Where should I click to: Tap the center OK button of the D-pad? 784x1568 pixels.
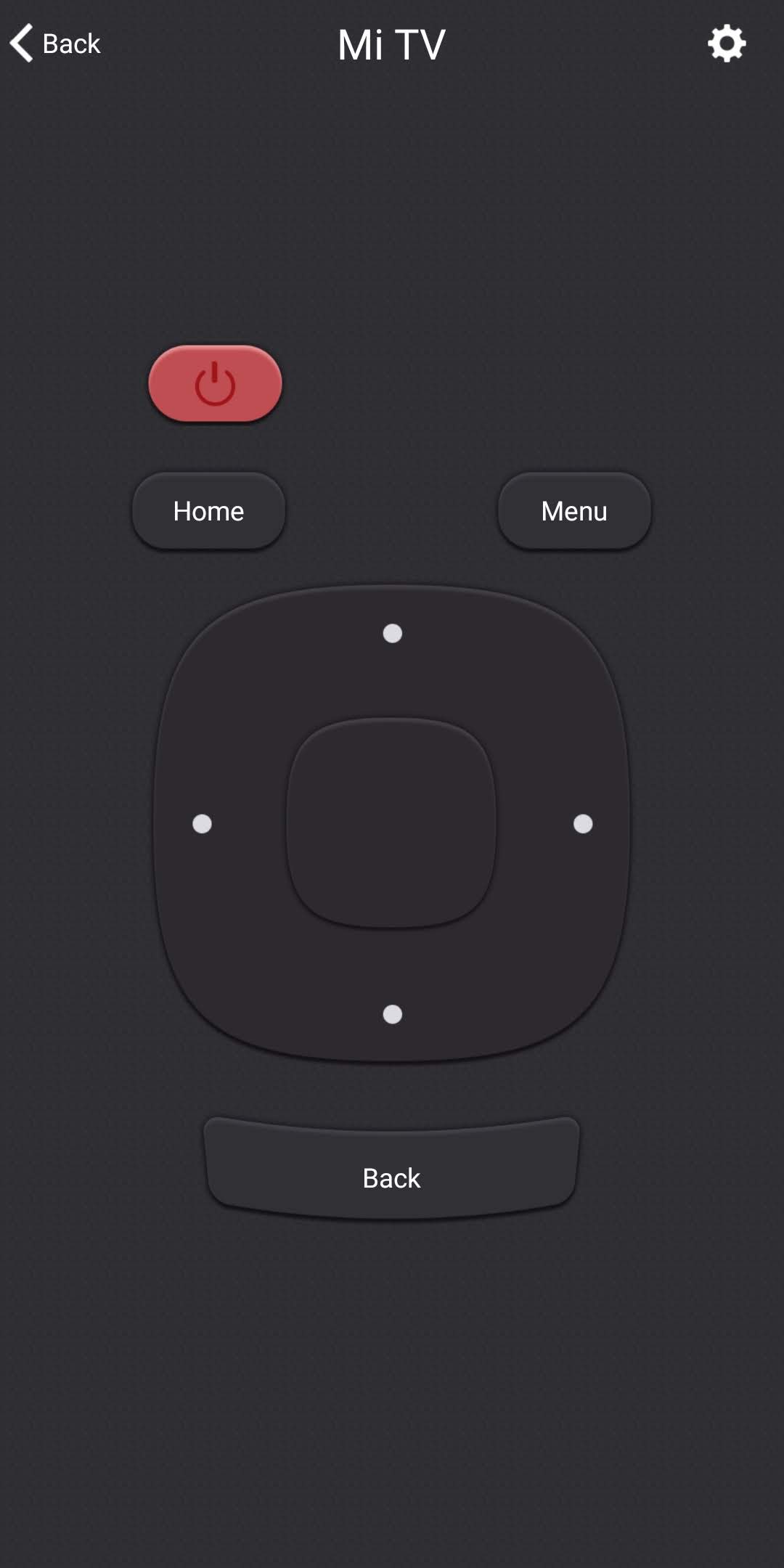click(392, 822)
